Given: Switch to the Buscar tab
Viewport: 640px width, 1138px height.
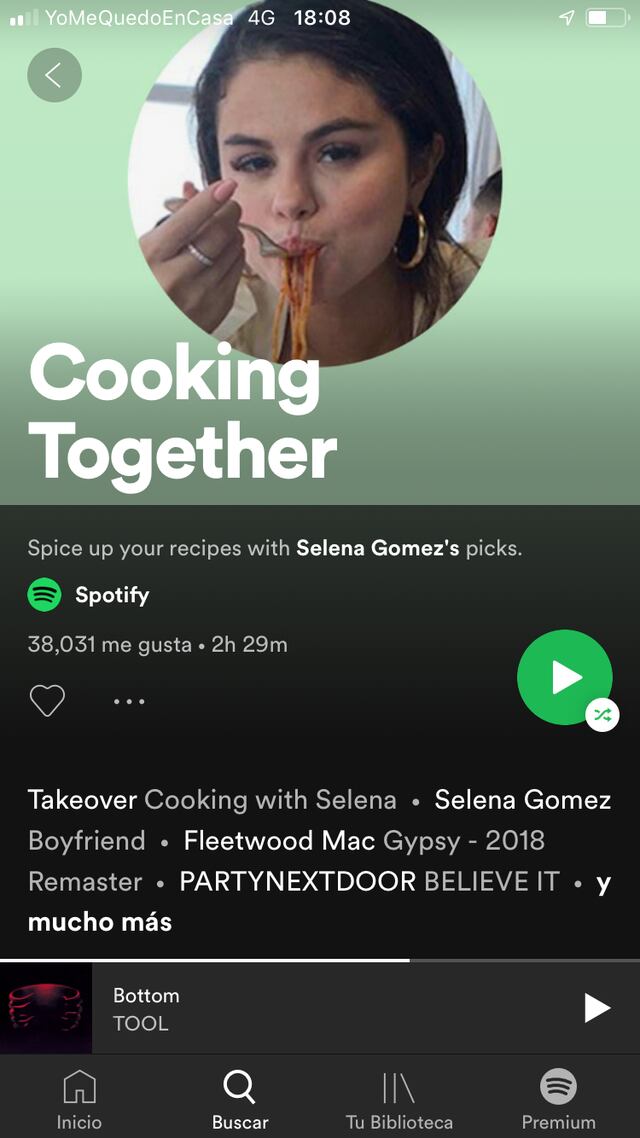Looking at the screenshot, I should tap(240, 1100).
